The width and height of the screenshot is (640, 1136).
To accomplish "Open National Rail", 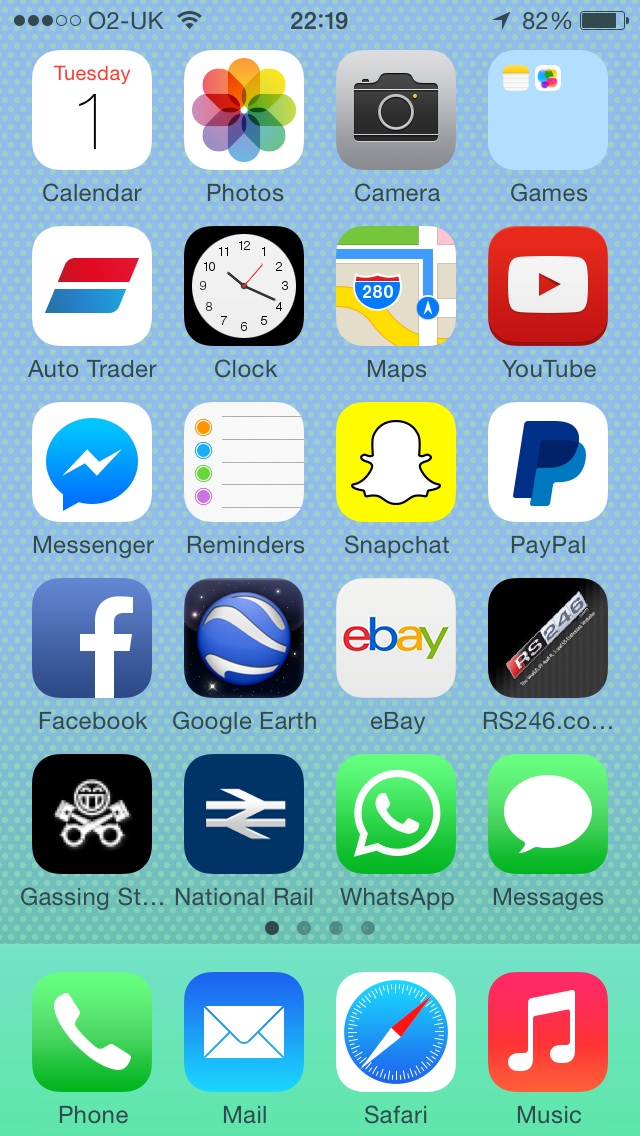I will tap(244, 814).
